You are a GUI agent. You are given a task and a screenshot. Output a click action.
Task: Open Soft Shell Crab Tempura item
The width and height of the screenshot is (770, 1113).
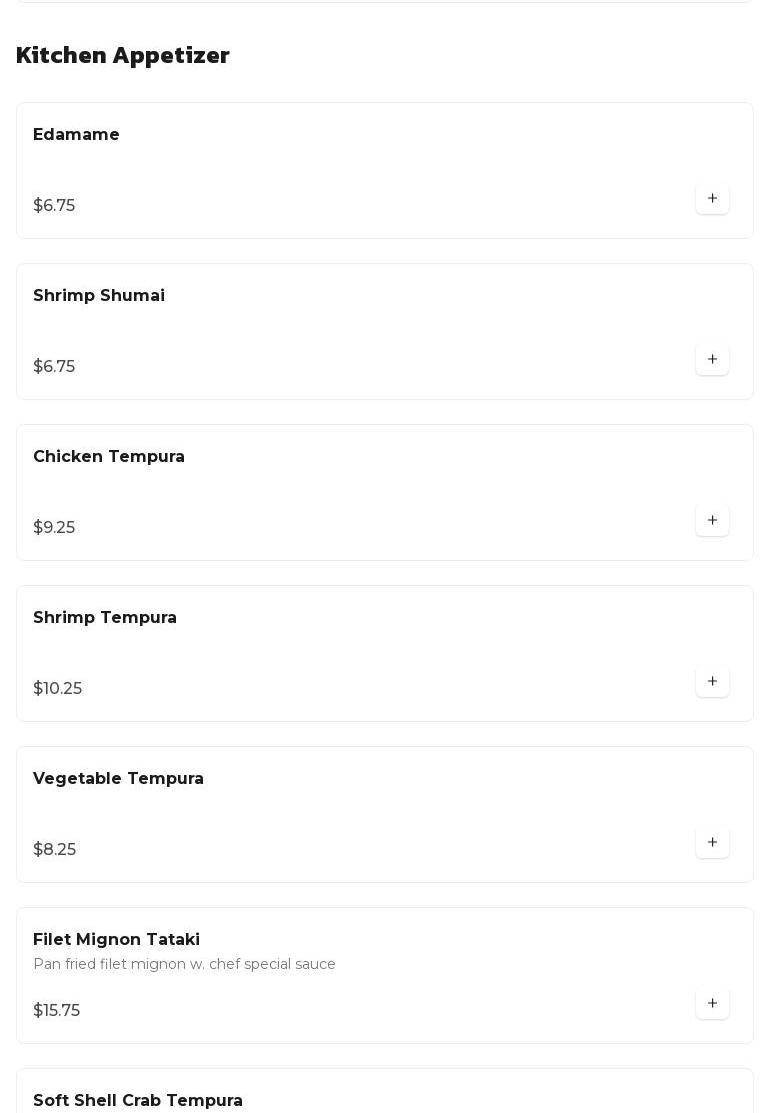[x=300, y=1096]
